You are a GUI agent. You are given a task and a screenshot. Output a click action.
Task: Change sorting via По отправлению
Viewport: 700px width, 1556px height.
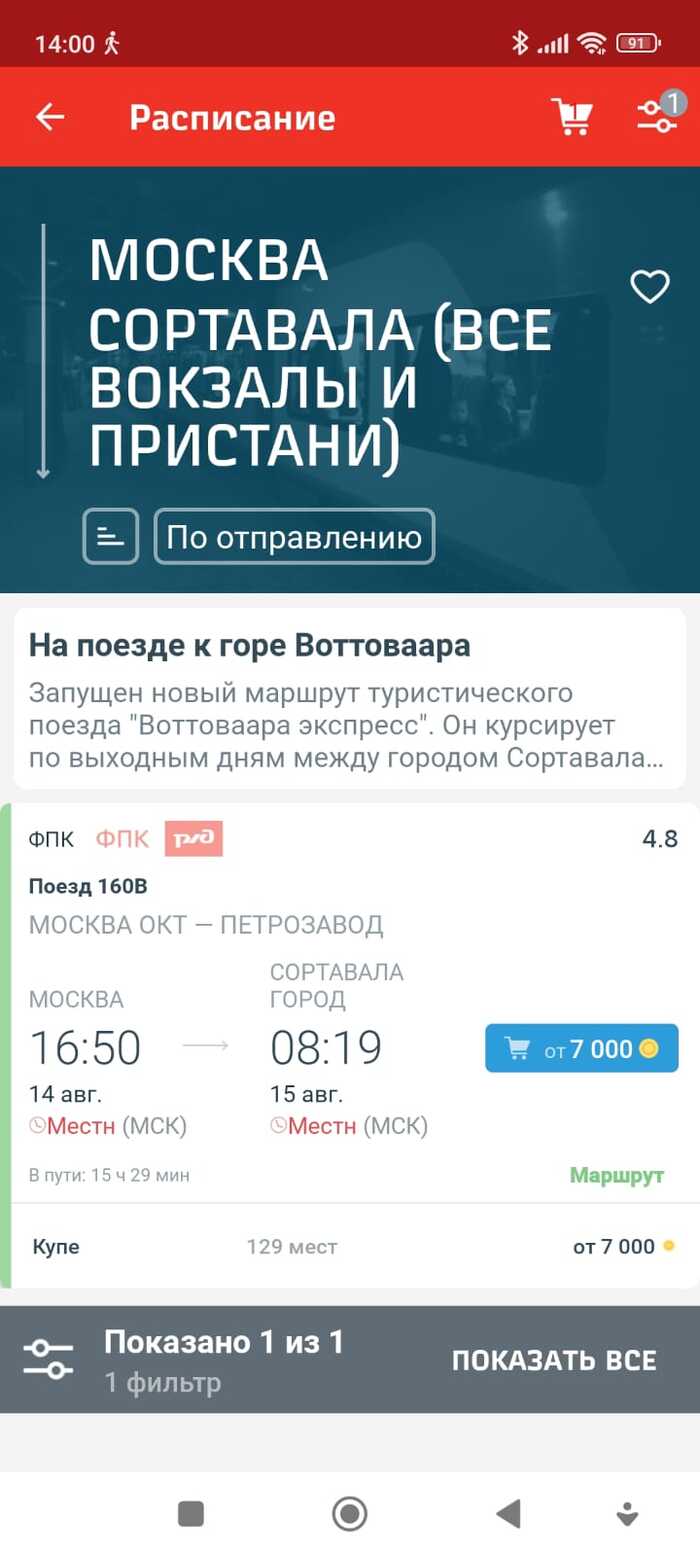pos(294,537)
